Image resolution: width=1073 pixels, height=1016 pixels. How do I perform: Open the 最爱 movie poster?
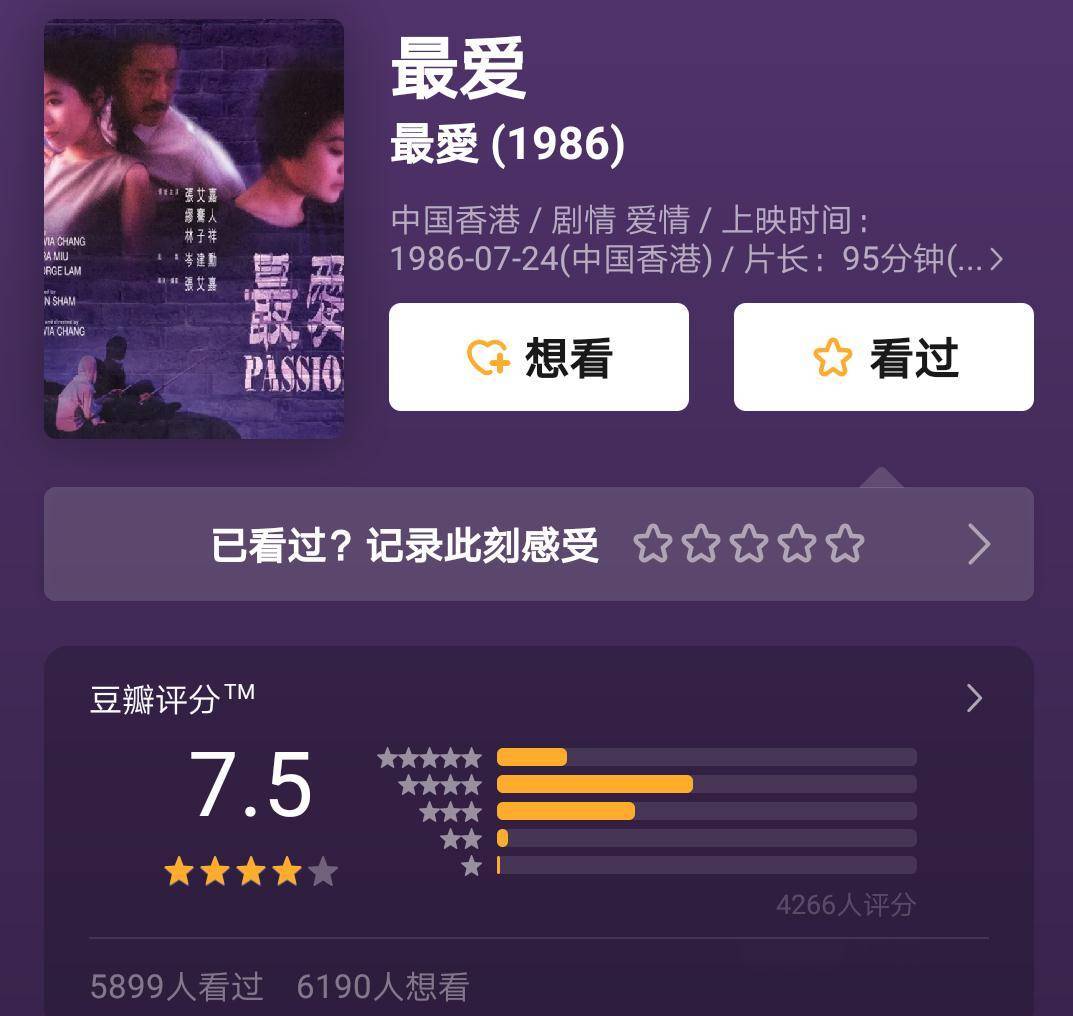pos(194,229)
